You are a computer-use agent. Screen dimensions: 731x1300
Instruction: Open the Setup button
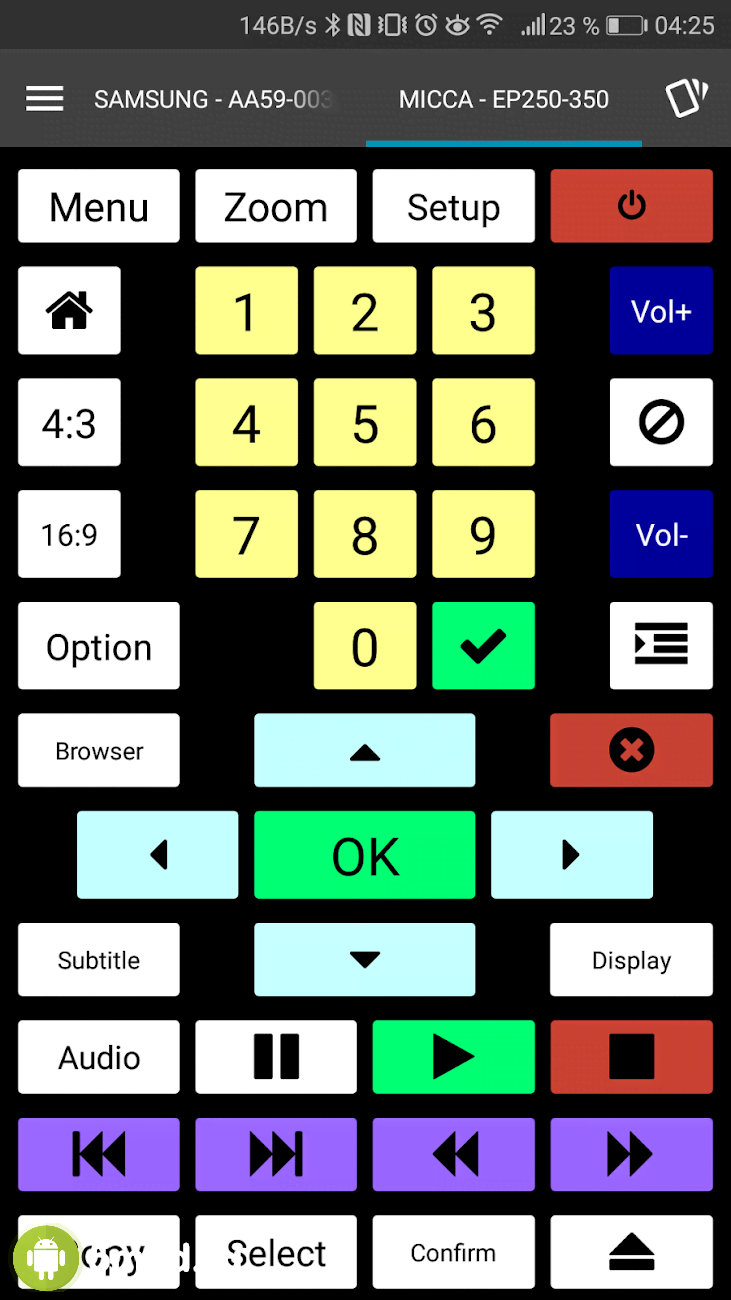click(x=453, y=206)
